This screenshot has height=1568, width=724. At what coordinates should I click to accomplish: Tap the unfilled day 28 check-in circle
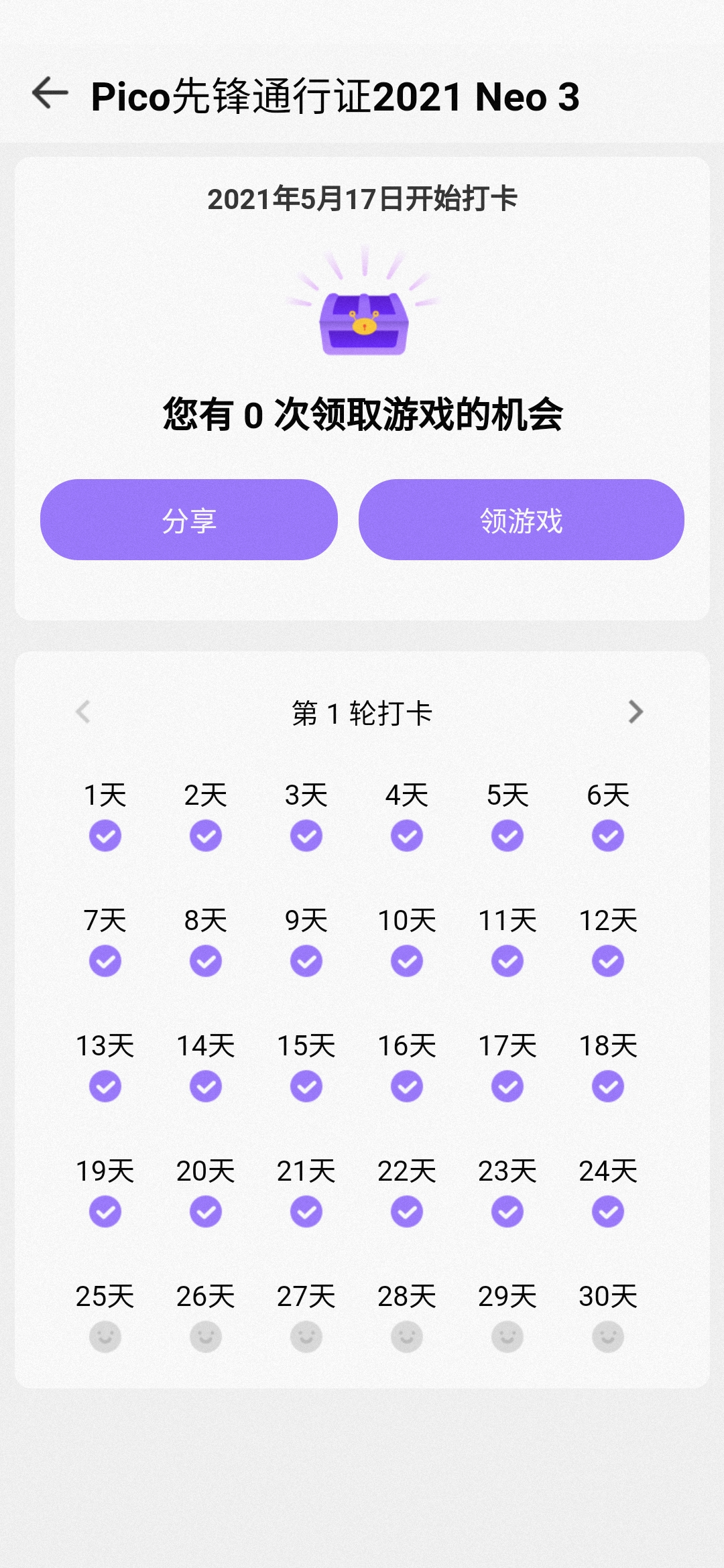[406, 1335]
